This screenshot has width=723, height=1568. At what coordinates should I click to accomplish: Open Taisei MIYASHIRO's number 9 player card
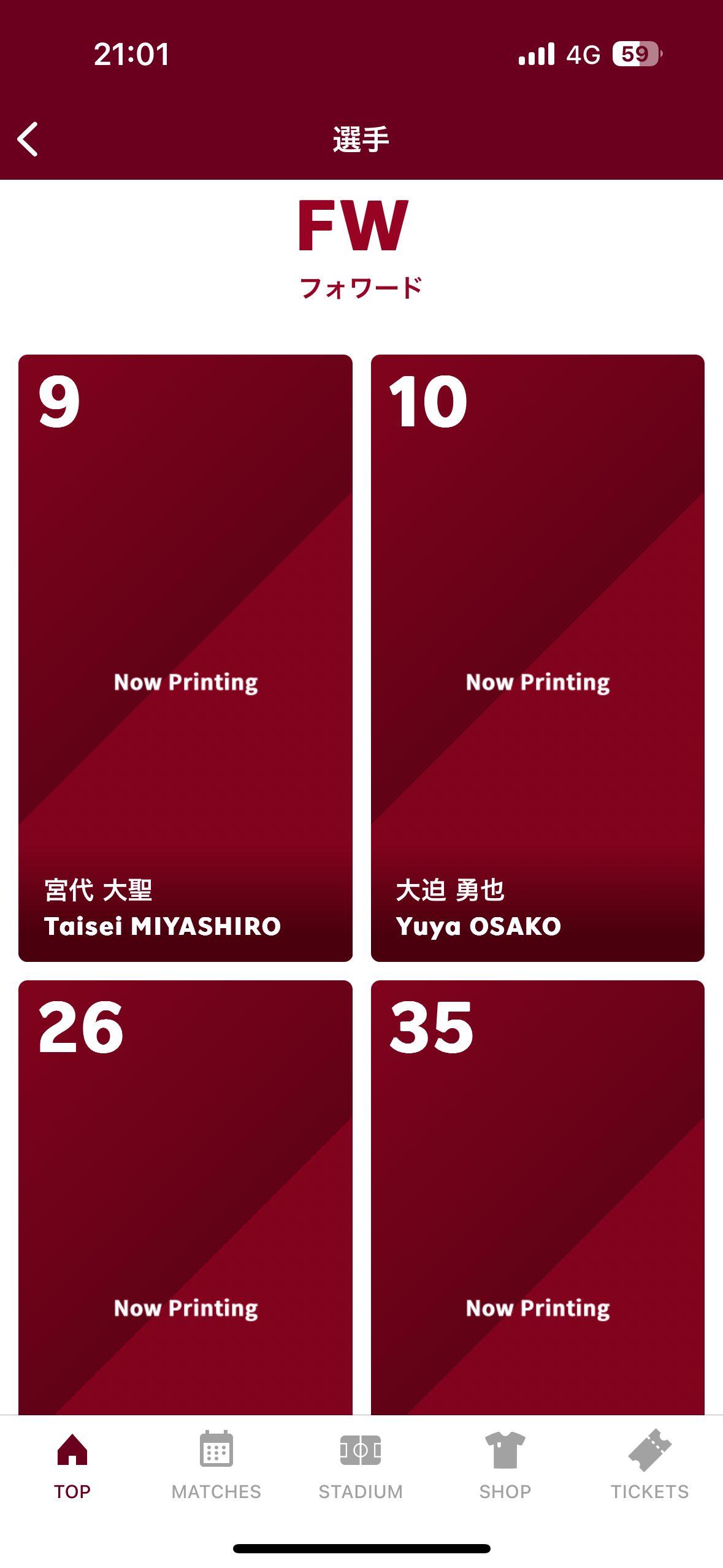(185, 657)
